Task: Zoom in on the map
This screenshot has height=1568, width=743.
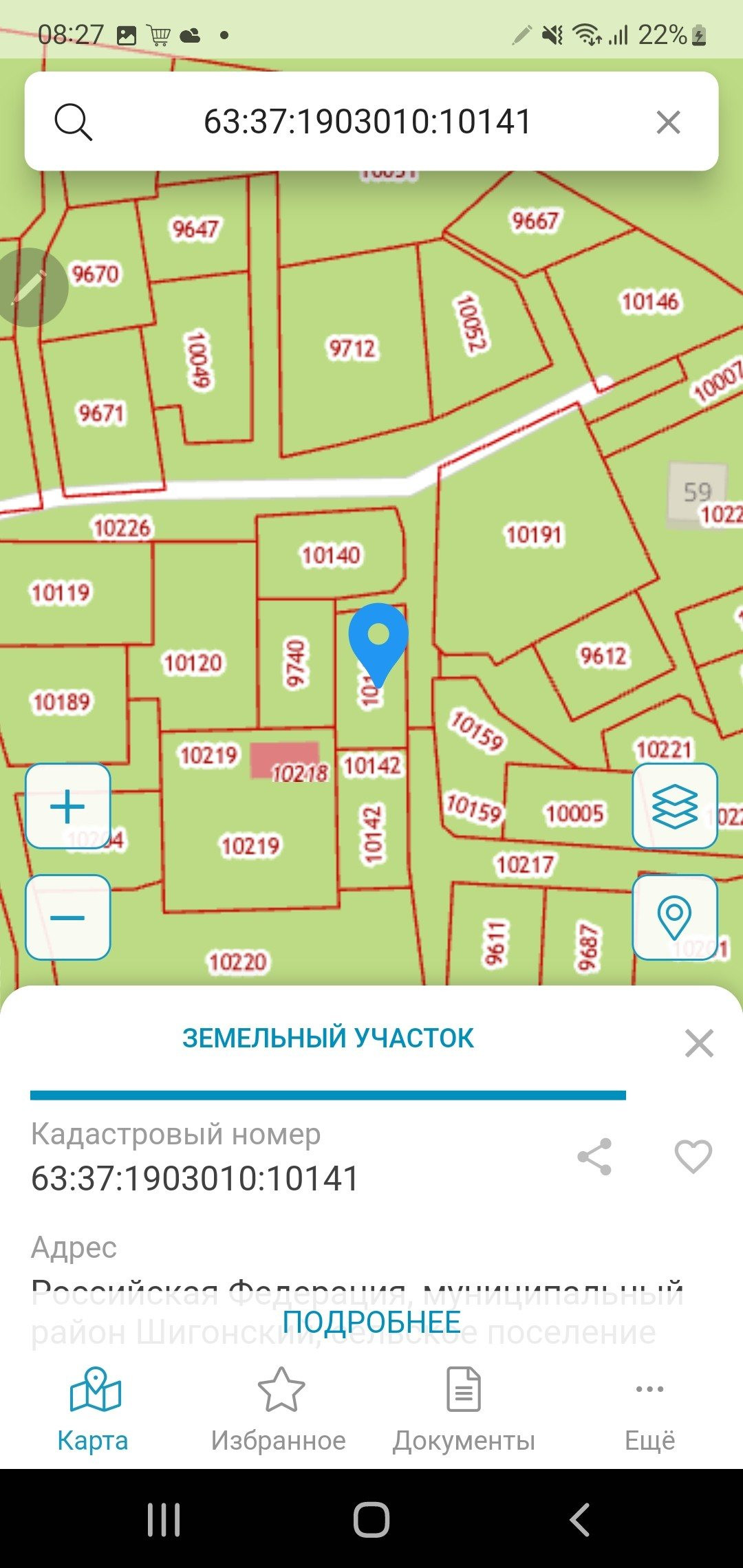Action: [x=68, y=806]
